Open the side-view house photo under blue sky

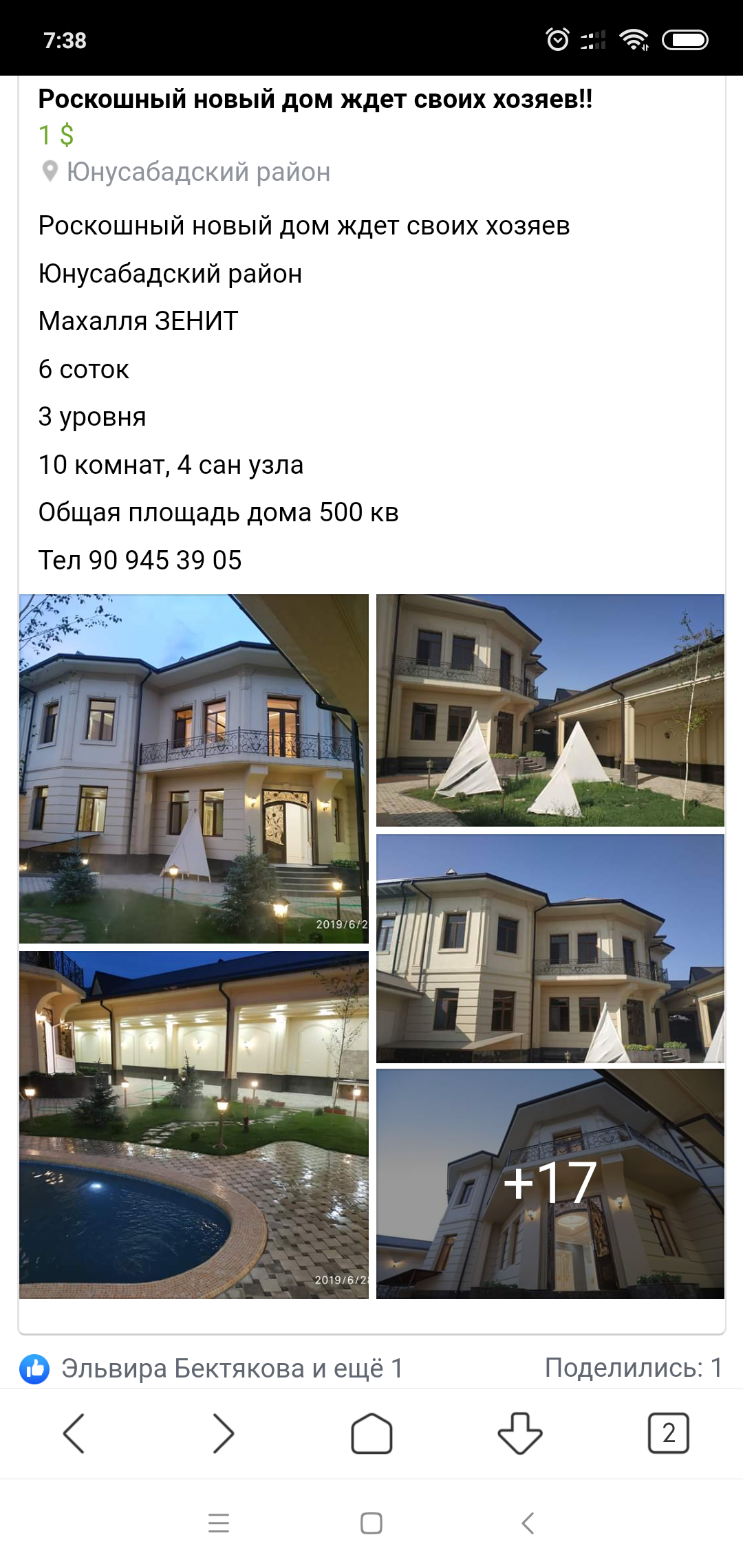(550, 948)
